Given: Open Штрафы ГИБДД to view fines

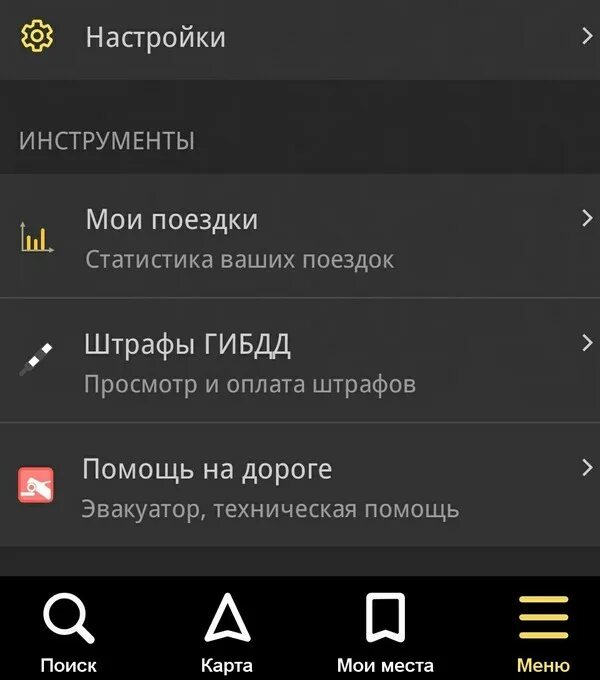Looking at the screenshot, I should (x=300, y=362).
